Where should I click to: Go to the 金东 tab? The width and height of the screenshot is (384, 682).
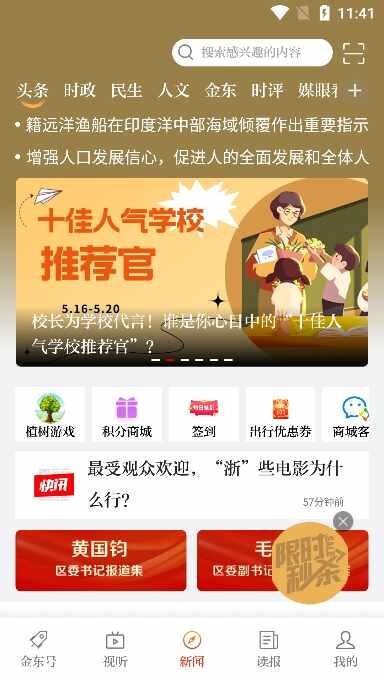tap(220, 90)
